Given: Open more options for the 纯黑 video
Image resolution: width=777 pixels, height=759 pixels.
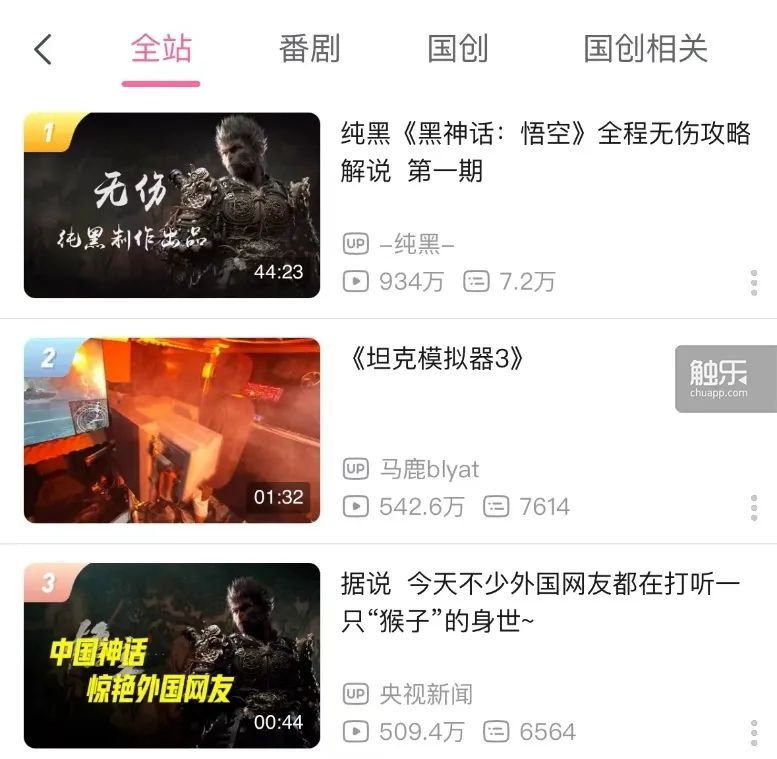Looking at the screenshot, I should [x=754, y=282].
